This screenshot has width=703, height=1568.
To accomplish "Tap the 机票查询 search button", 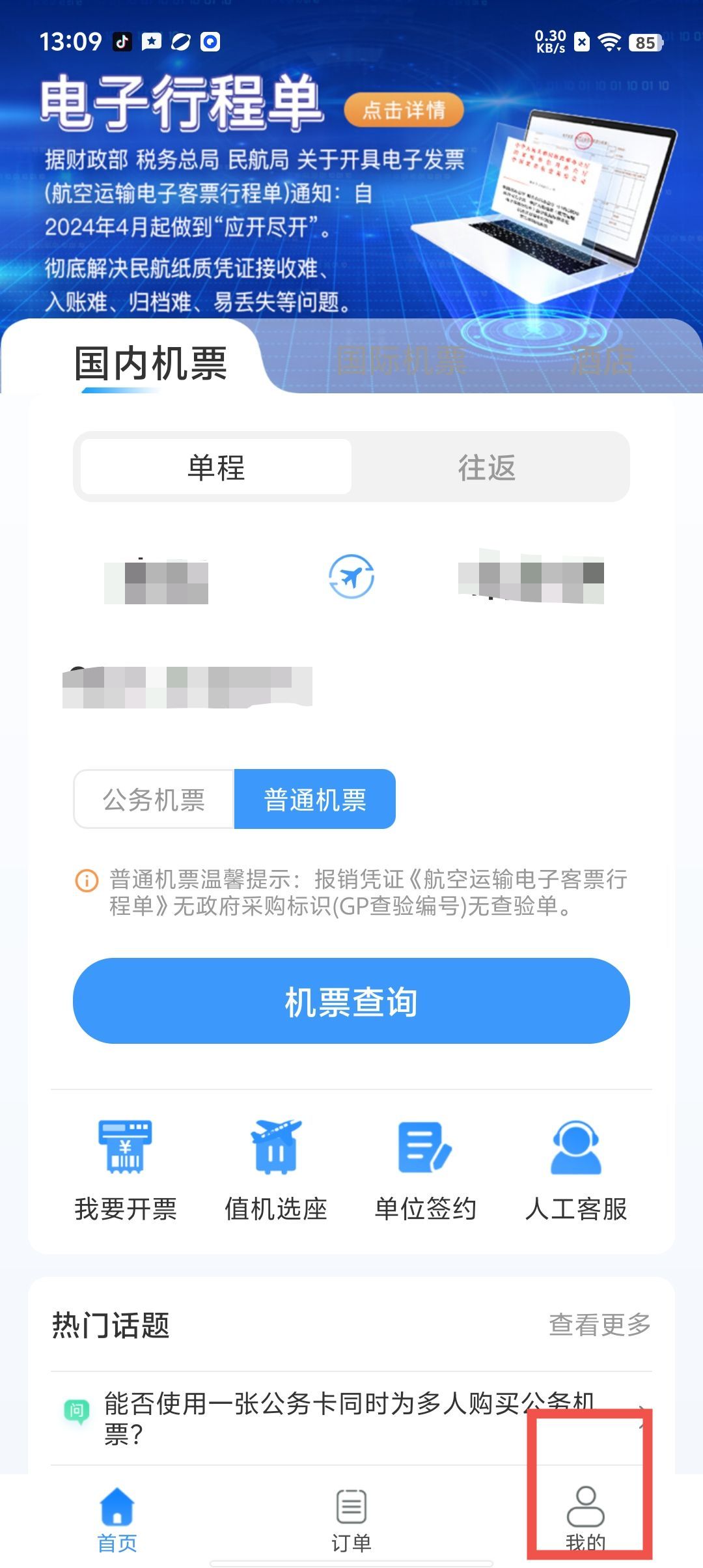I will click(351, 1001).
